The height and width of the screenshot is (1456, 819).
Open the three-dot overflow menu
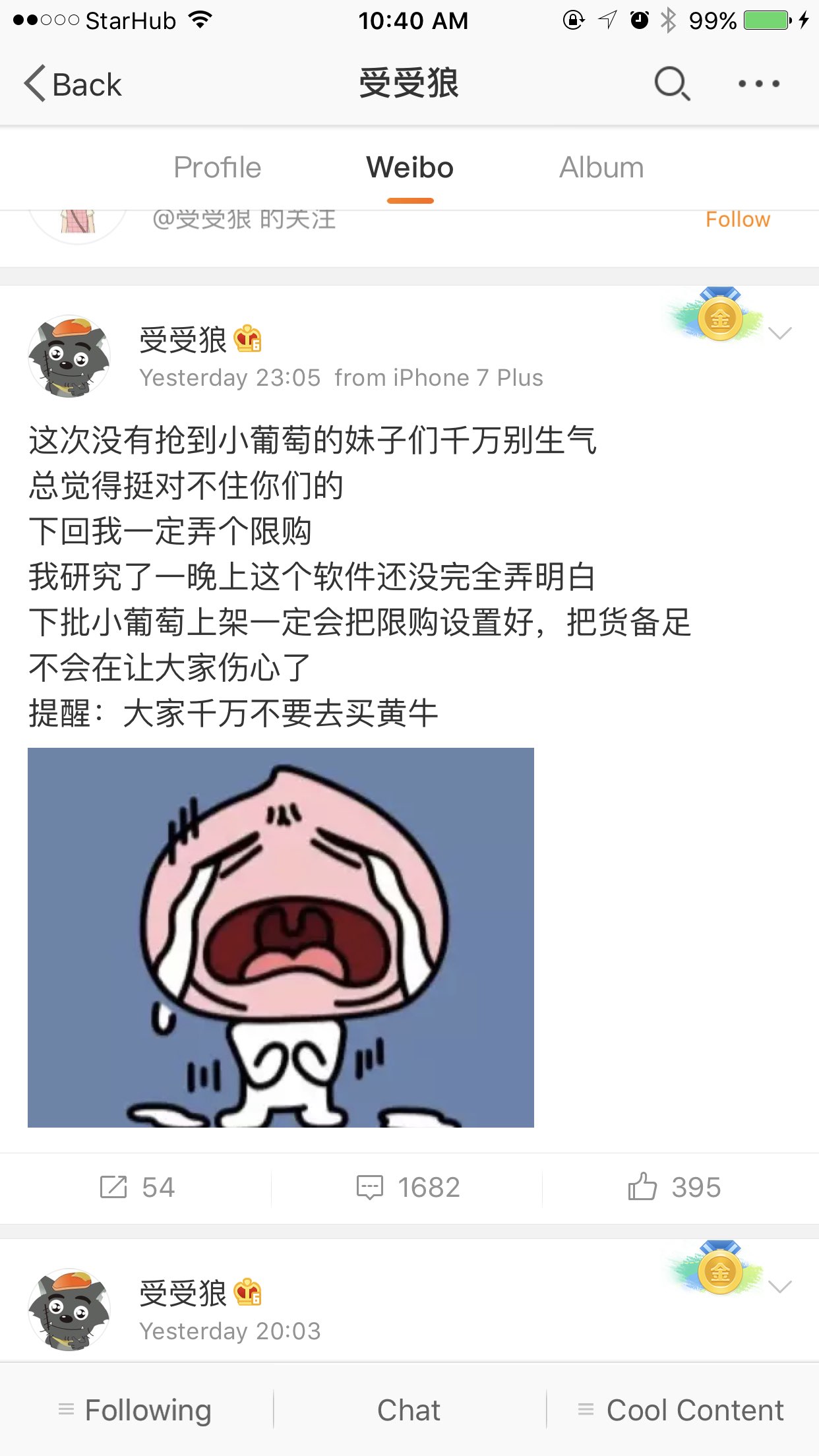(759, 84)
